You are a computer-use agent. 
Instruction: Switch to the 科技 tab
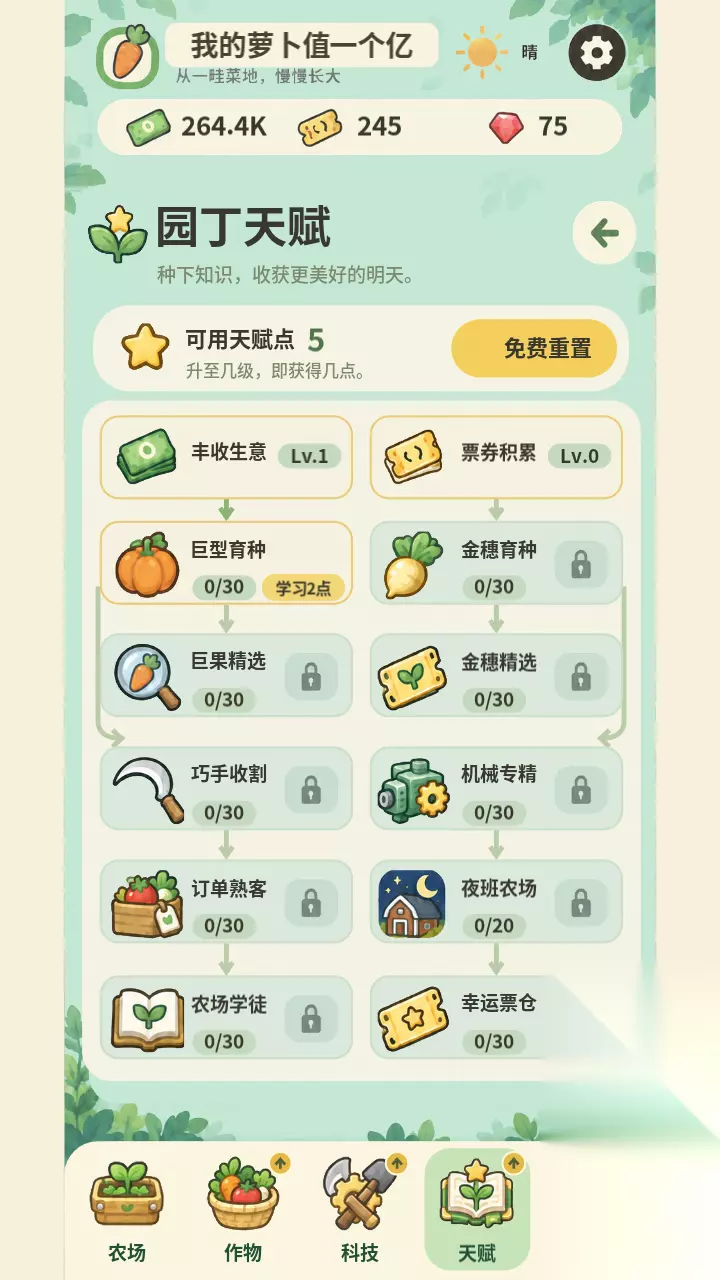360,1209
